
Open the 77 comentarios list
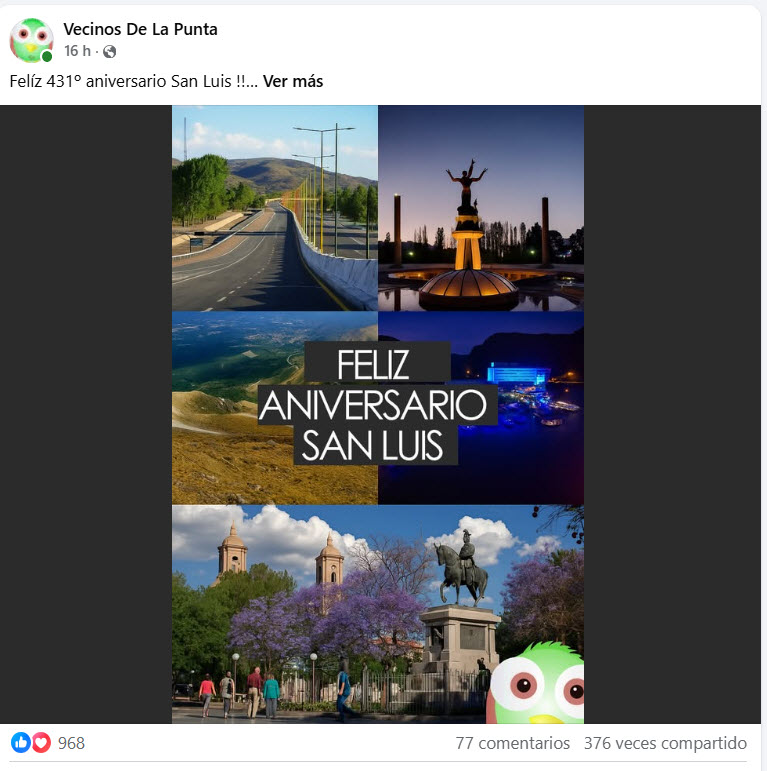click(512, 743)
